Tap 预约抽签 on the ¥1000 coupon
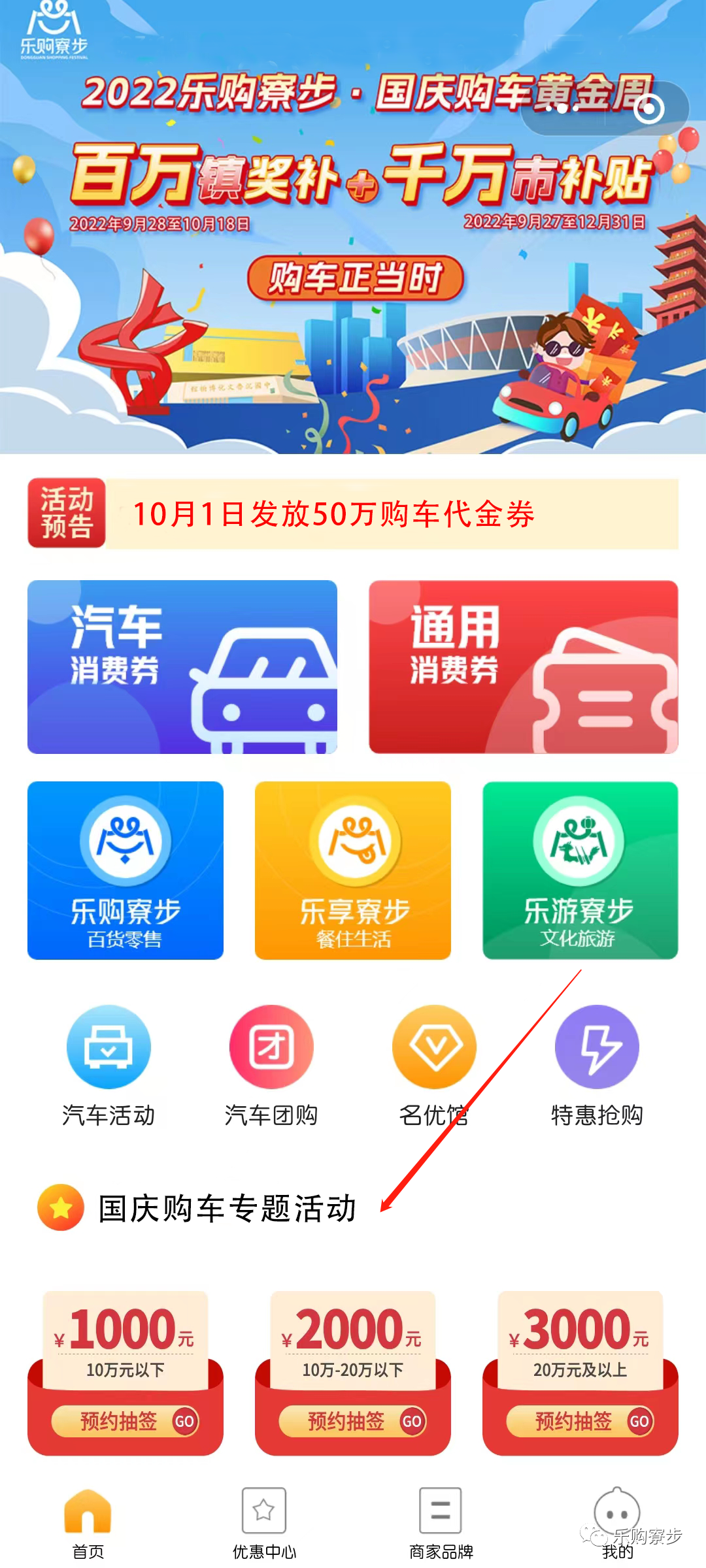 click(x=126, y=1421)
